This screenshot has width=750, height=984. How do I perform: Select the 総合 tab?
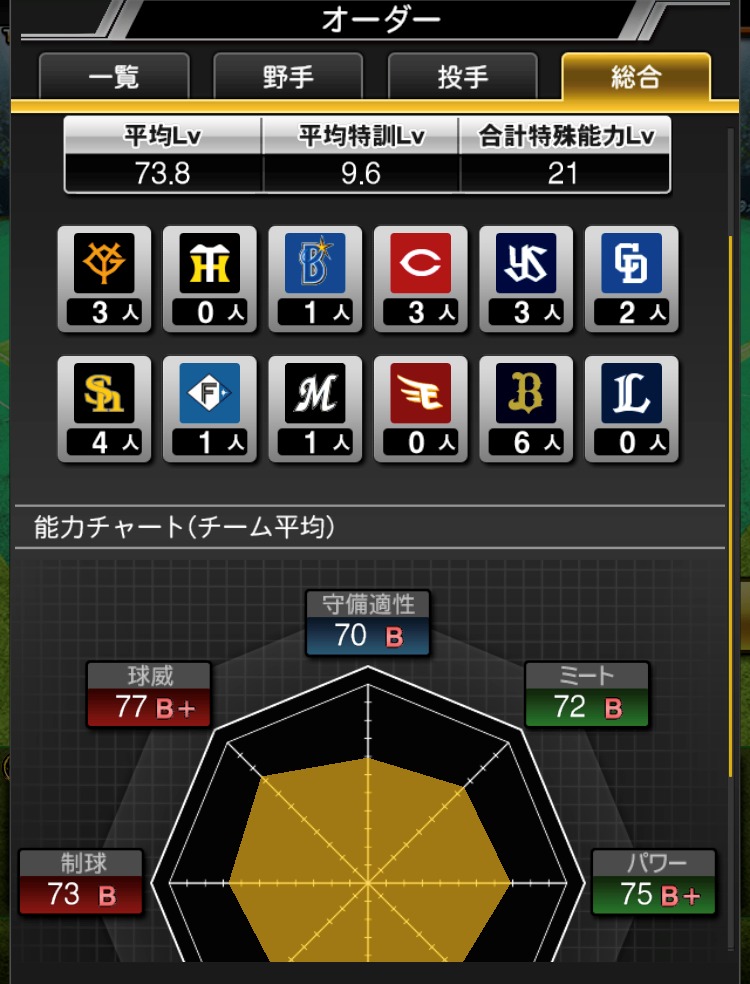pyautogui.click(x=636, y=77)
